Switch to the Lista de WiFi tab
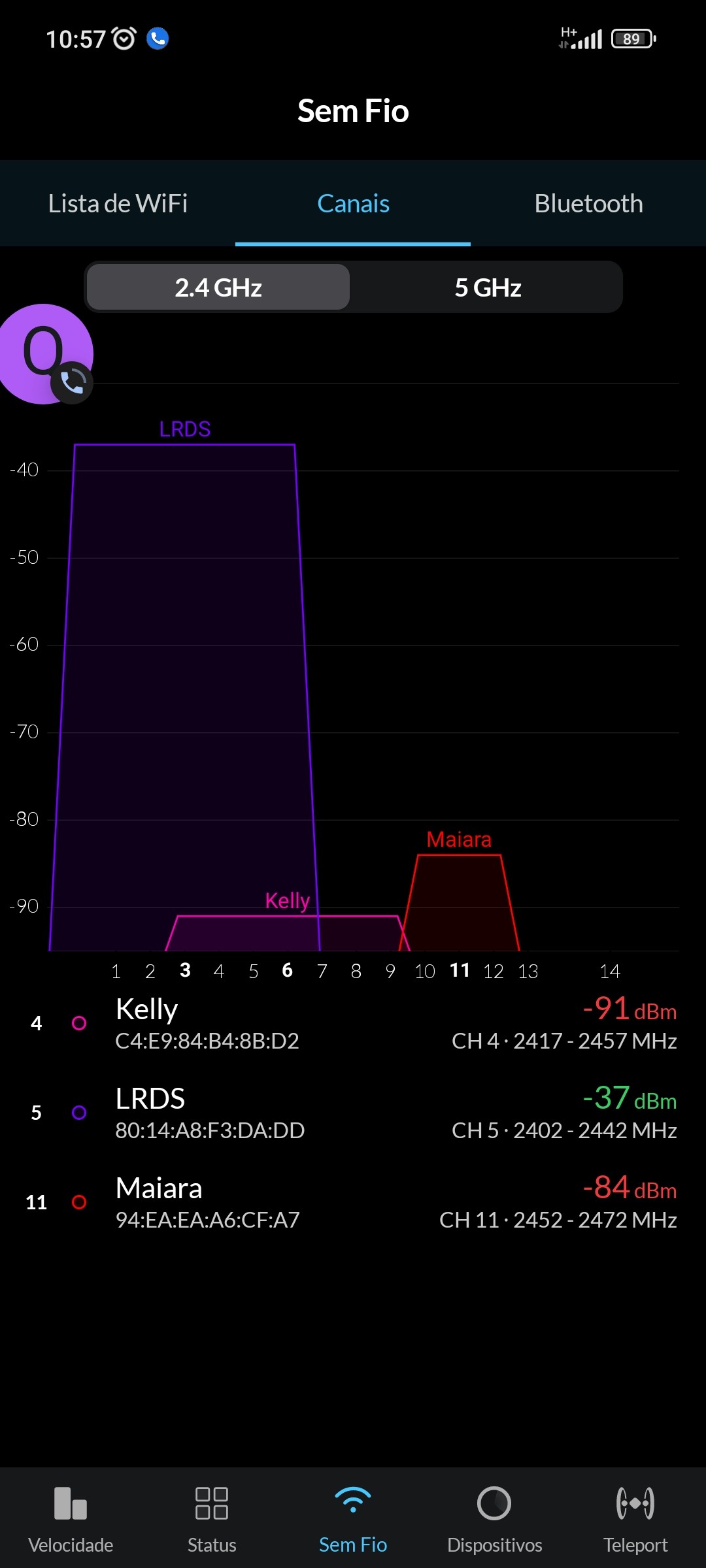The height and width of the screenshot is (1568, 706). tap(118, 204)
